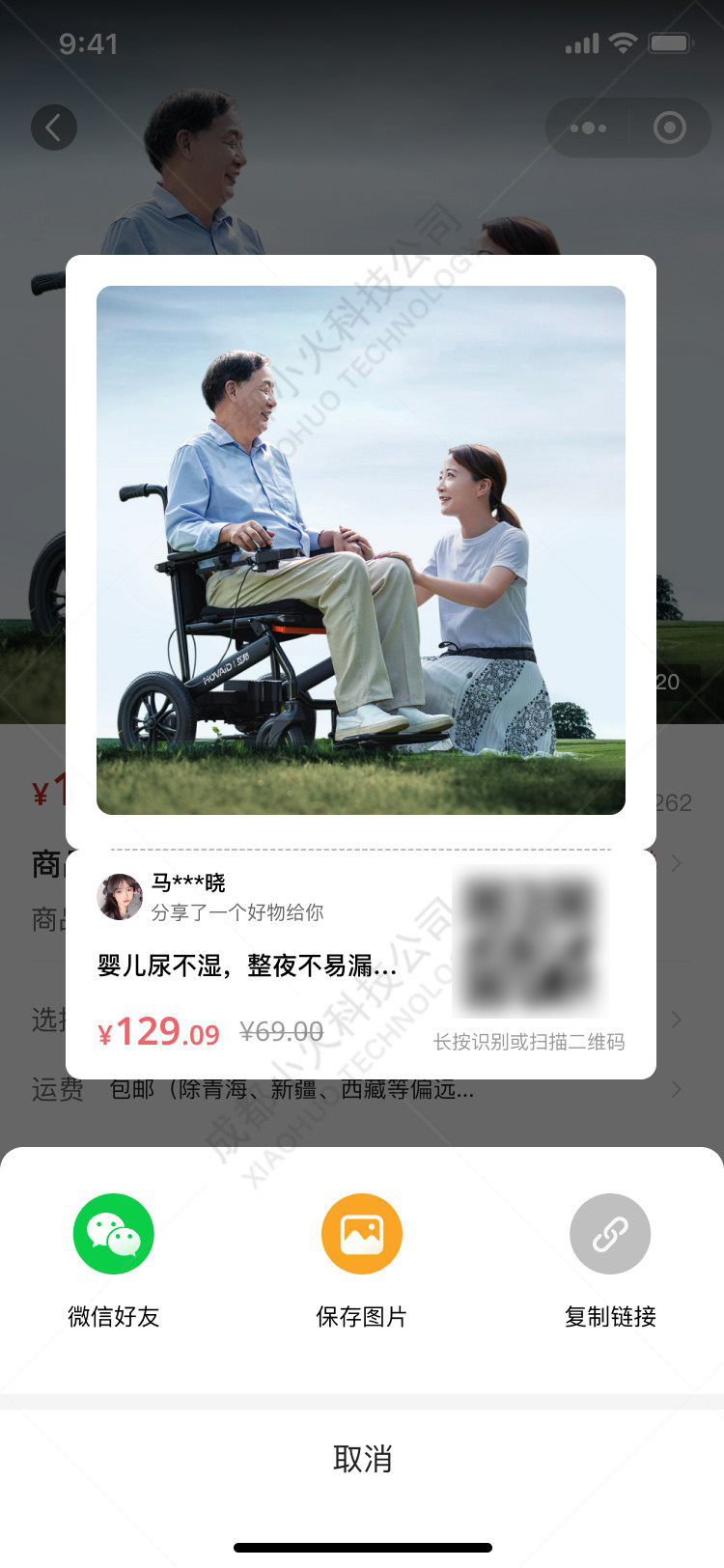Go back with the top arrow
724x1568 pixels.
pos(54,127)
